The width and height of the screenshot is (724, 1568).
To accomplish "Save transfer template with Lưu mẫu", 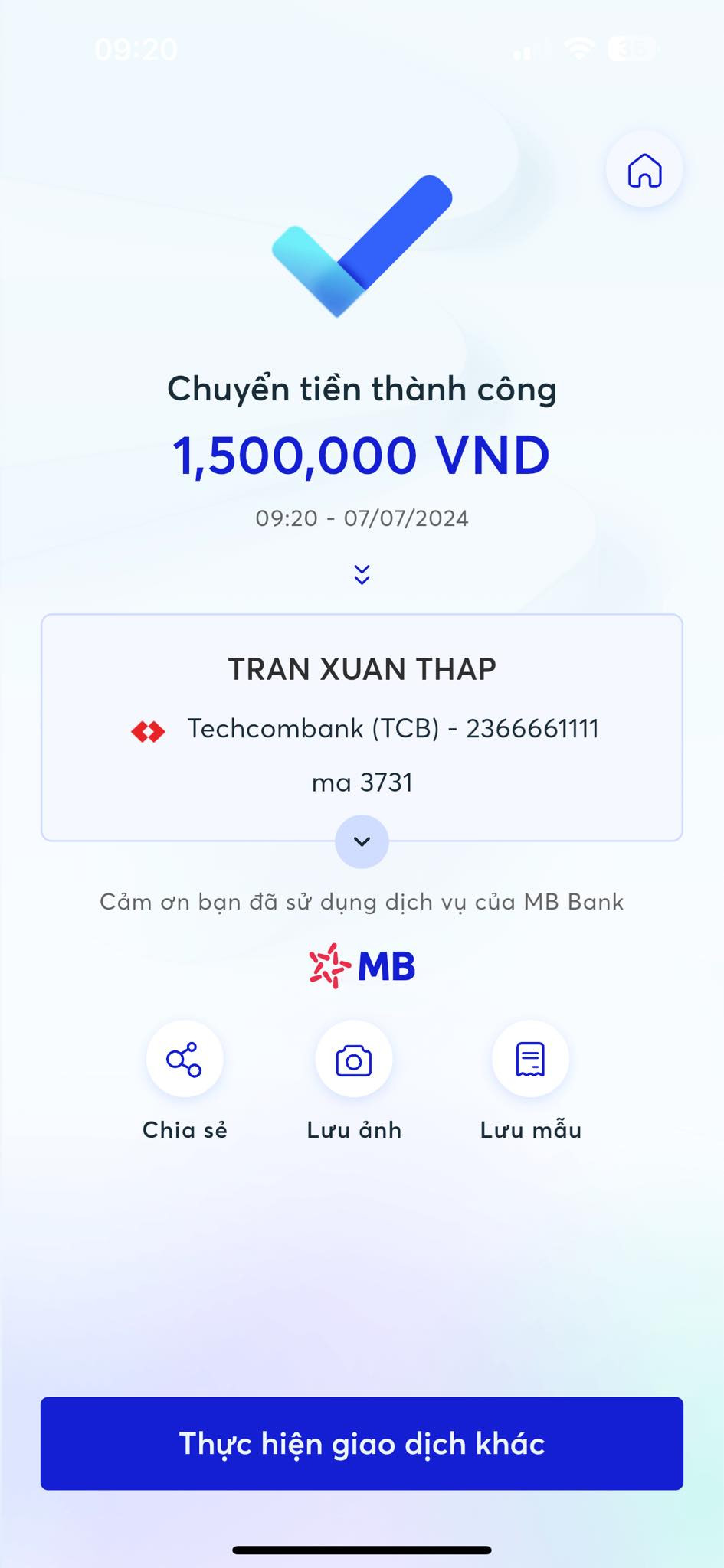I will coord(530,1060).
